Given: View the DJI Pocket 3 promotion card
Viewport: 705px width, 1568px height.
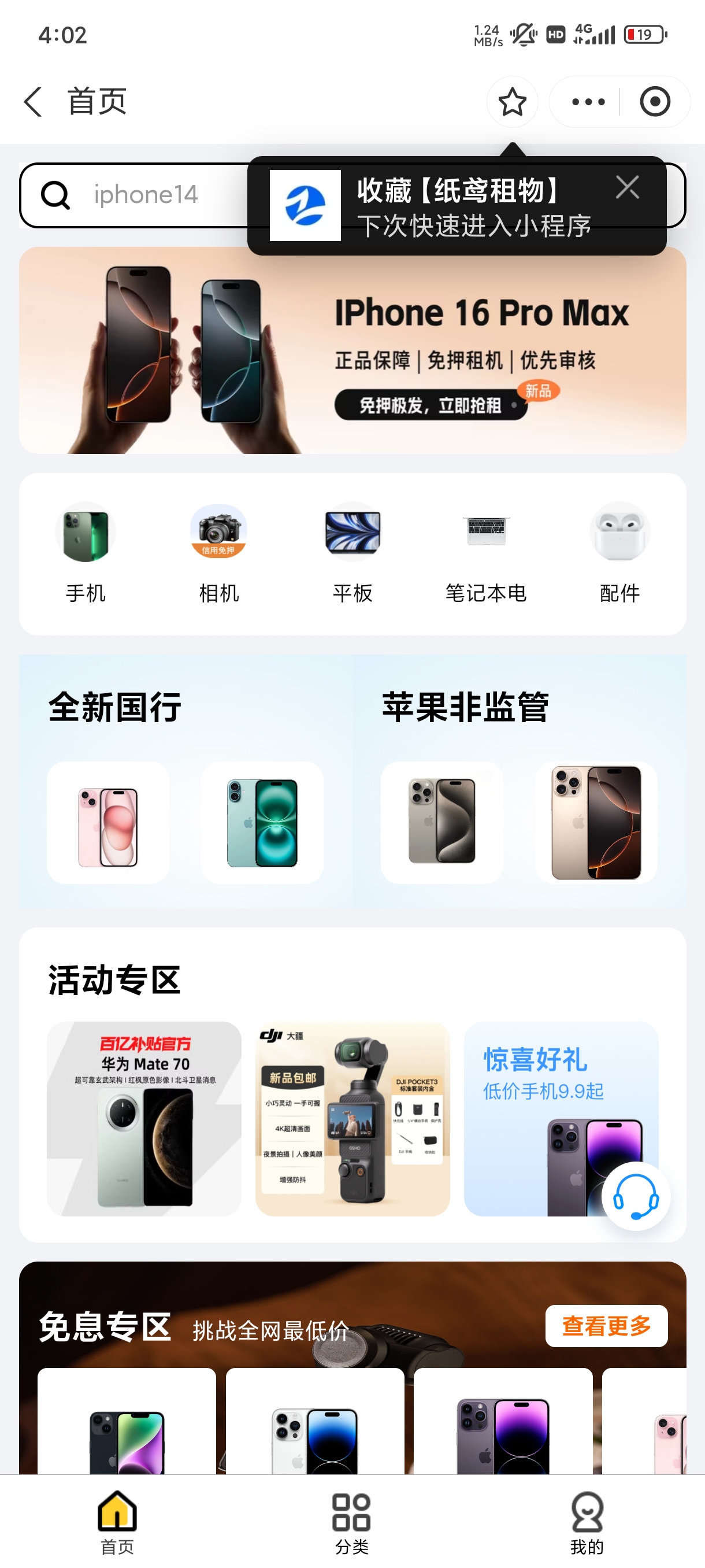Looking at the screenshot, I should click(x=353, y=1119).
